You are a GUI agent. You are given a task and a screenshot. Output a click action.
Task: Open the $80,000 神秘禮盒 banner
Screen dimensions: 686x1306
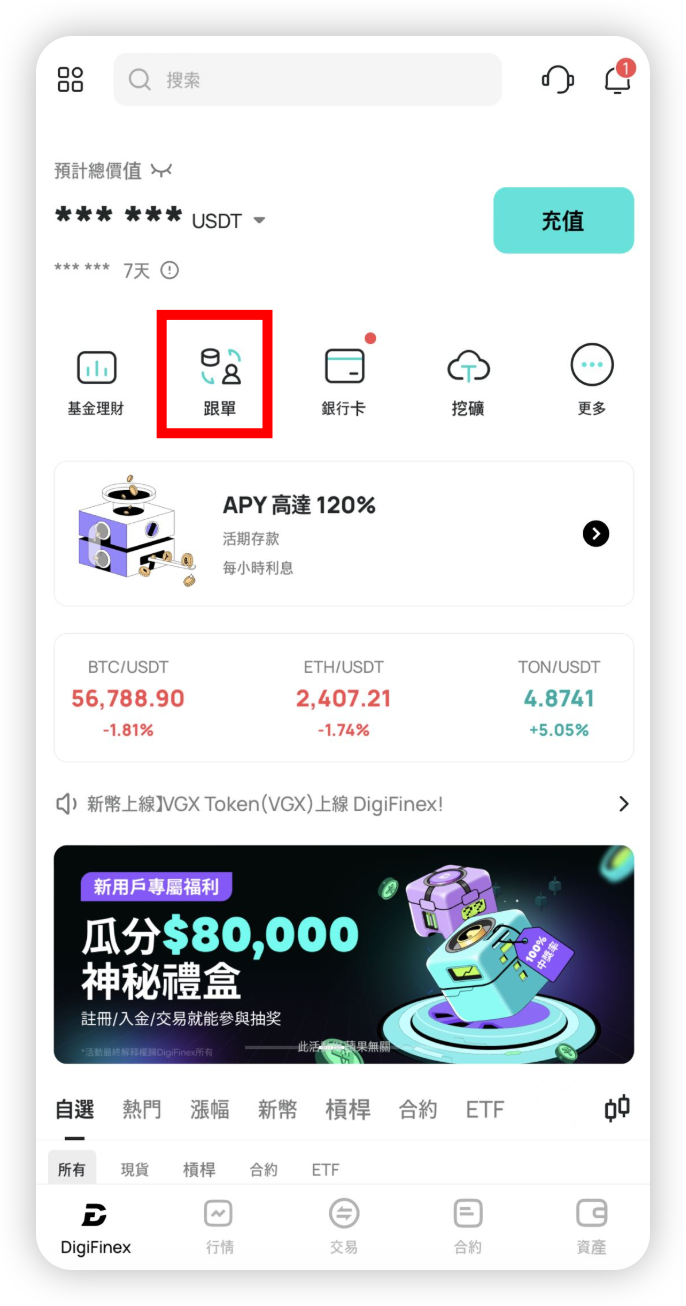[343, 954]
